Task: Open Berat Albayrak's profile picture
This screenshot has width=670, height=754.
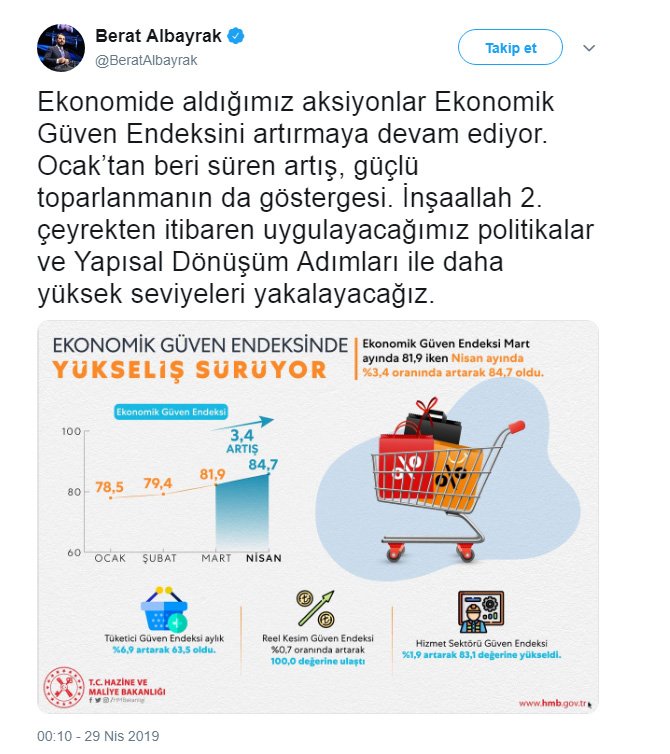Action: (x=61, y=47)
